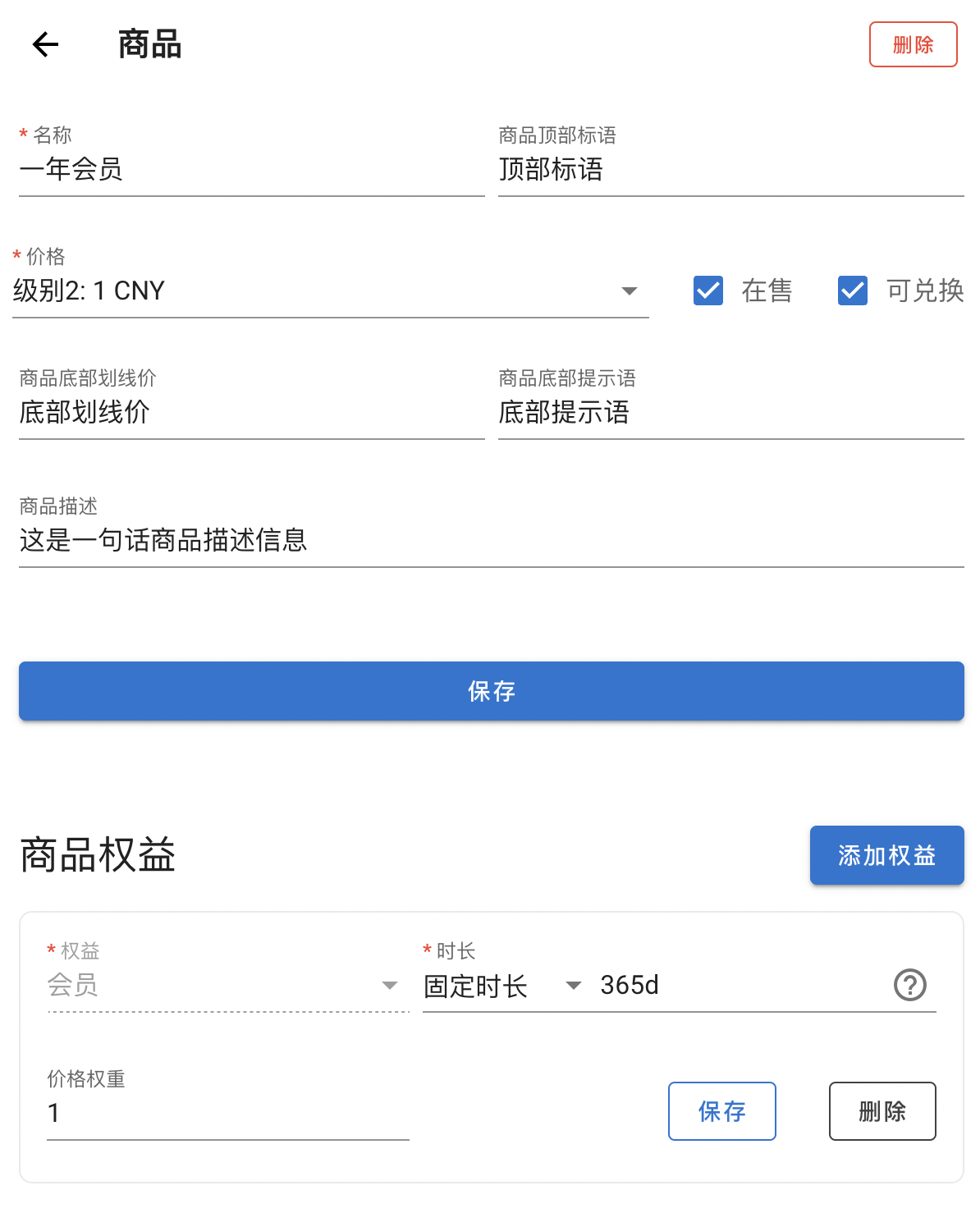Viewport: 980px width, 1213px height.
Task: Click the 删除 button at top right
Action: 913,44
